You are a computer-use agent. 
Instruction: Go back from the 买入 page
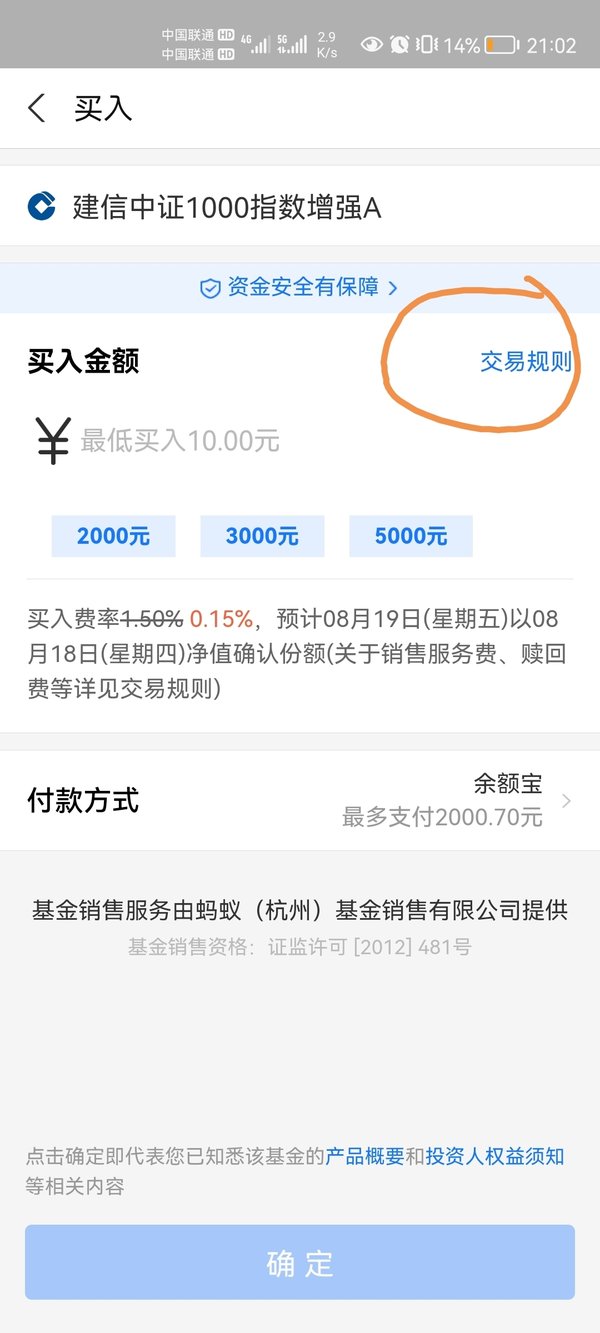click(37, 108)
